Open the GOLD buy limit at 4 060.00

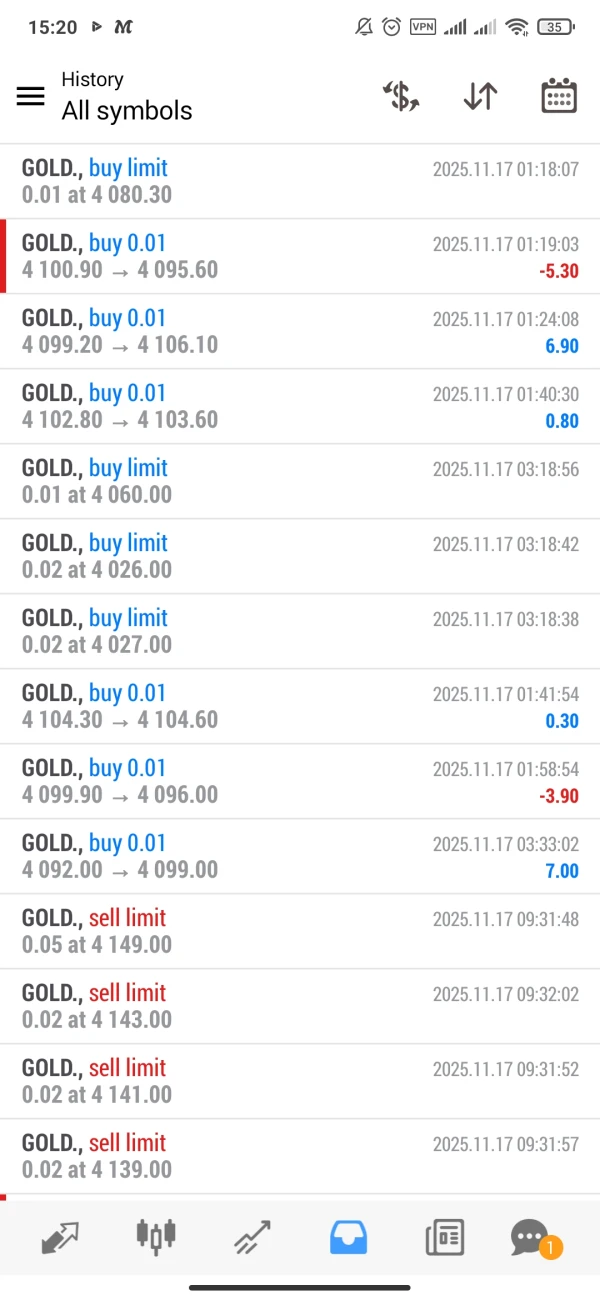coord(300,481)
